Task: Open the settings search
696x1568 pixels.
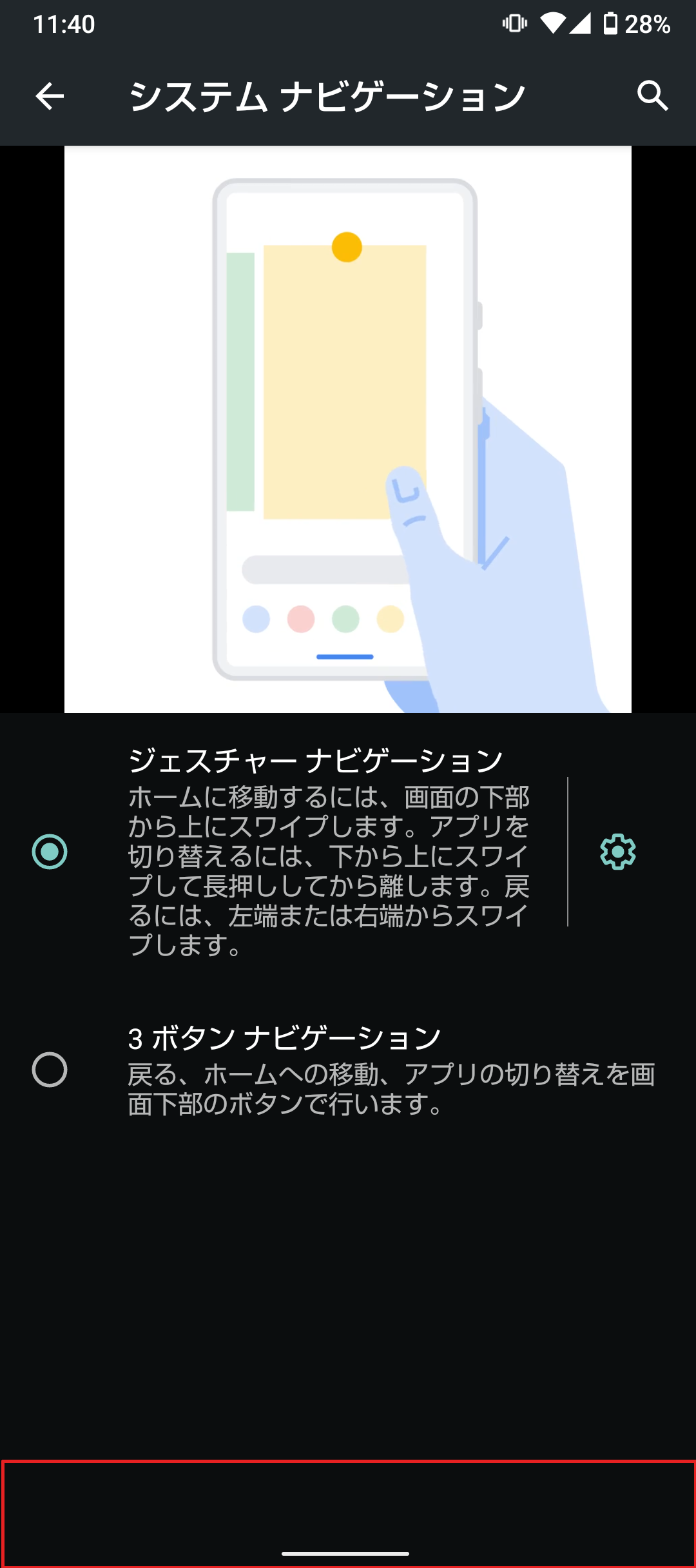Action: coord(652,97)
